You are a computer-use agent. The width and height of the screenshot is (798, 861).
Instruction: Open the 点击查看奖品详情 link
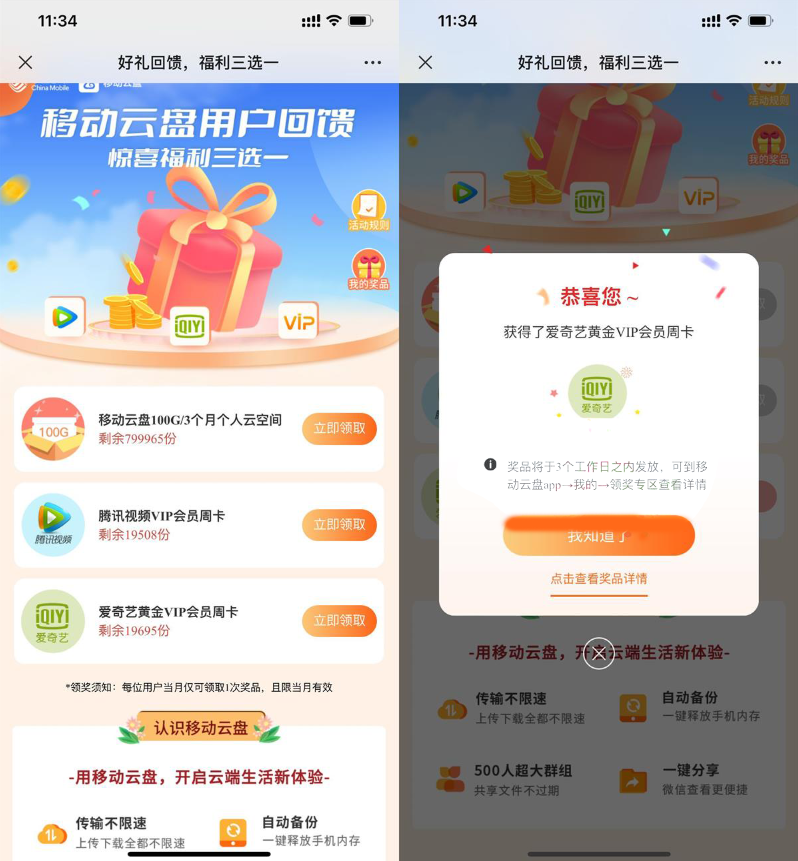point(598,579)
